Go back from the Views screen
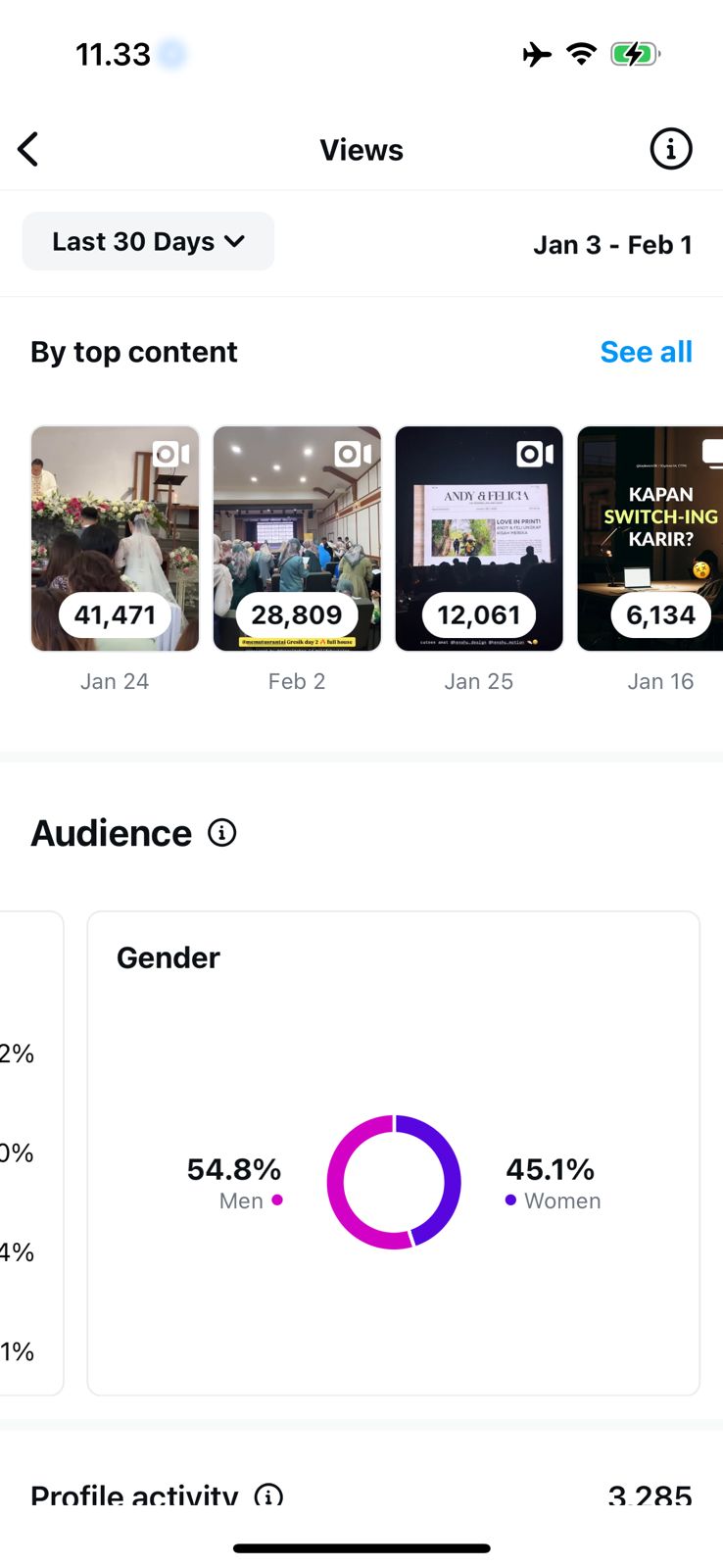This screenshot has width=723, height=1568. [x=28, y=150]
